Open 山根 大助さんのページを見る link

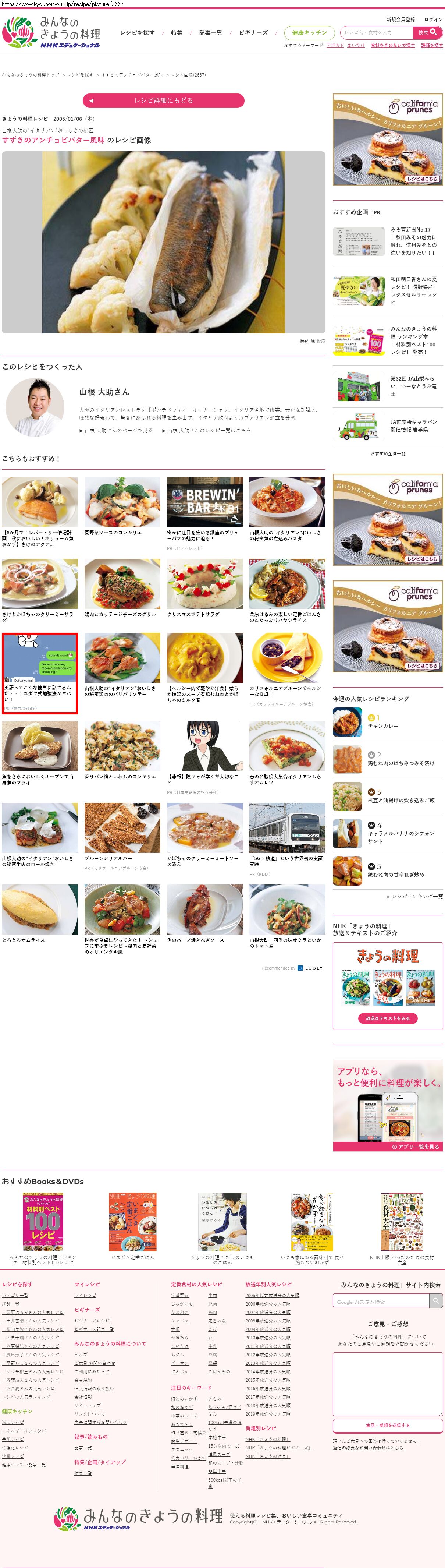pos(118,430)
